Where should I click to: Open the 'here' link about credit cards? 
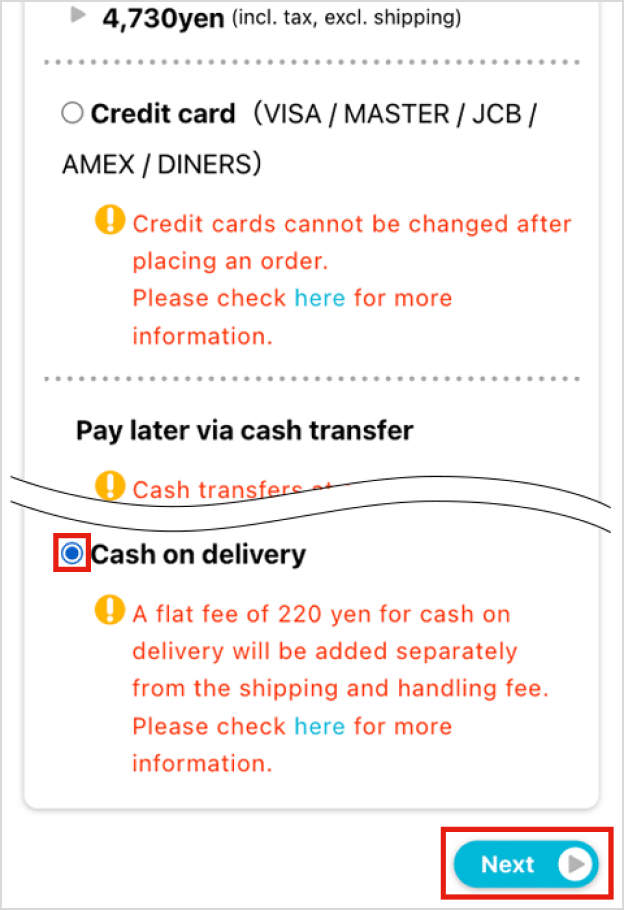click(319, 298)
